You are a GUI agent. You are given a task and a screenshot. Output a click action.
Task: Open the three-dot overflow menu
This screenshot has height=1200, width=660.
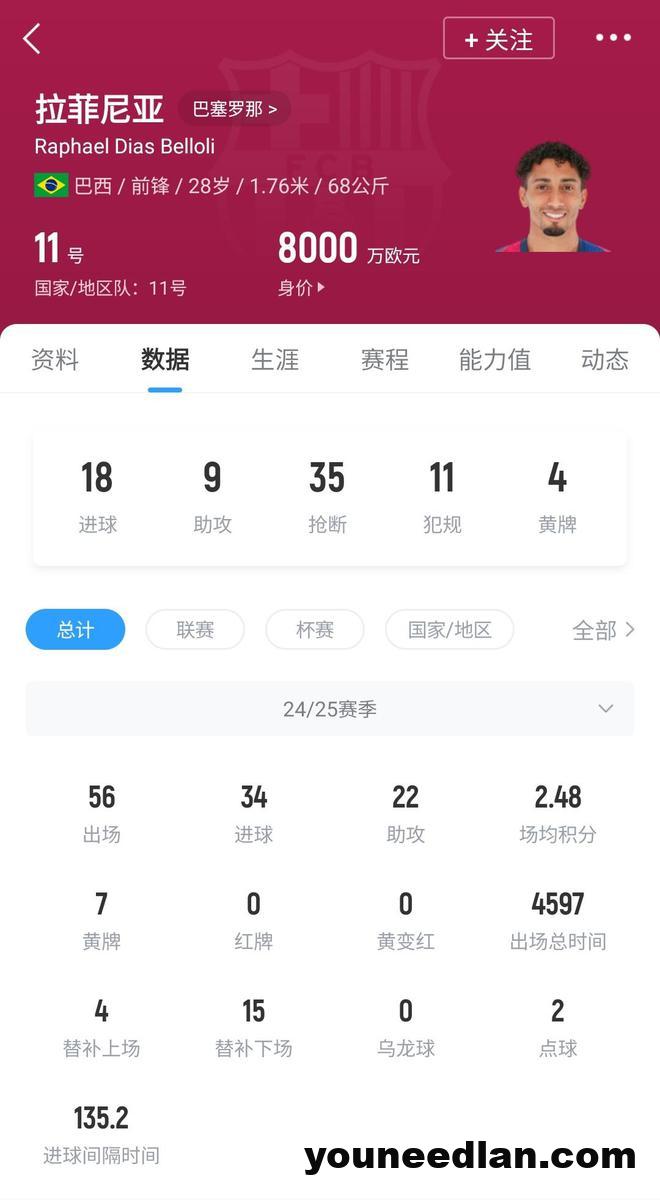click(613, 38)
